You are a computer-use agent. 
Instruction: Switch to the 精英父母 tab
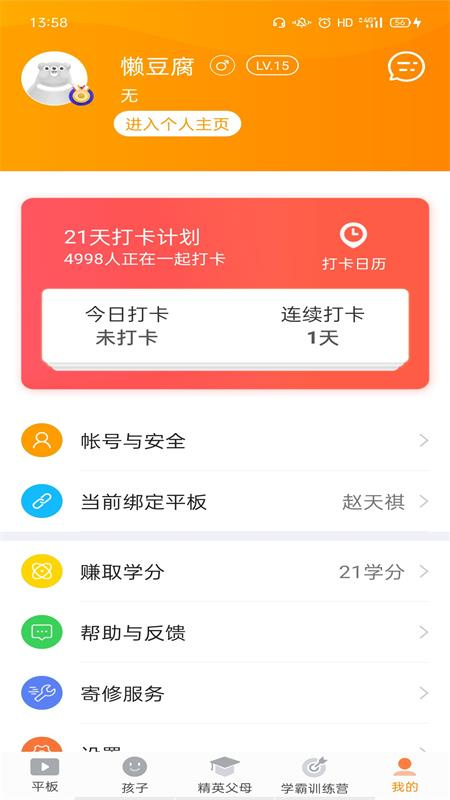point(225,775)
